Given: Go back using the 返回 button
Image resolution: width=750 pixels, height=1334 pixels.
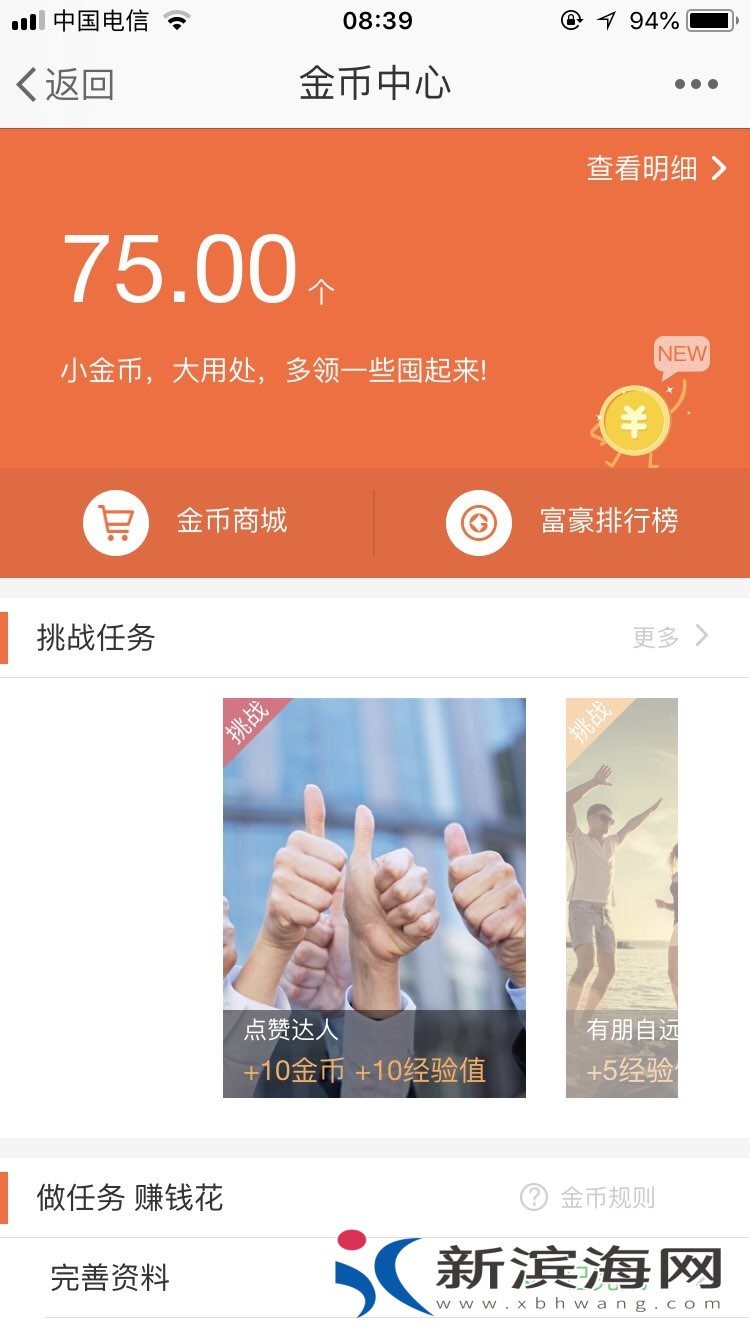Looking at the screenshot, I should coord(66,85).
